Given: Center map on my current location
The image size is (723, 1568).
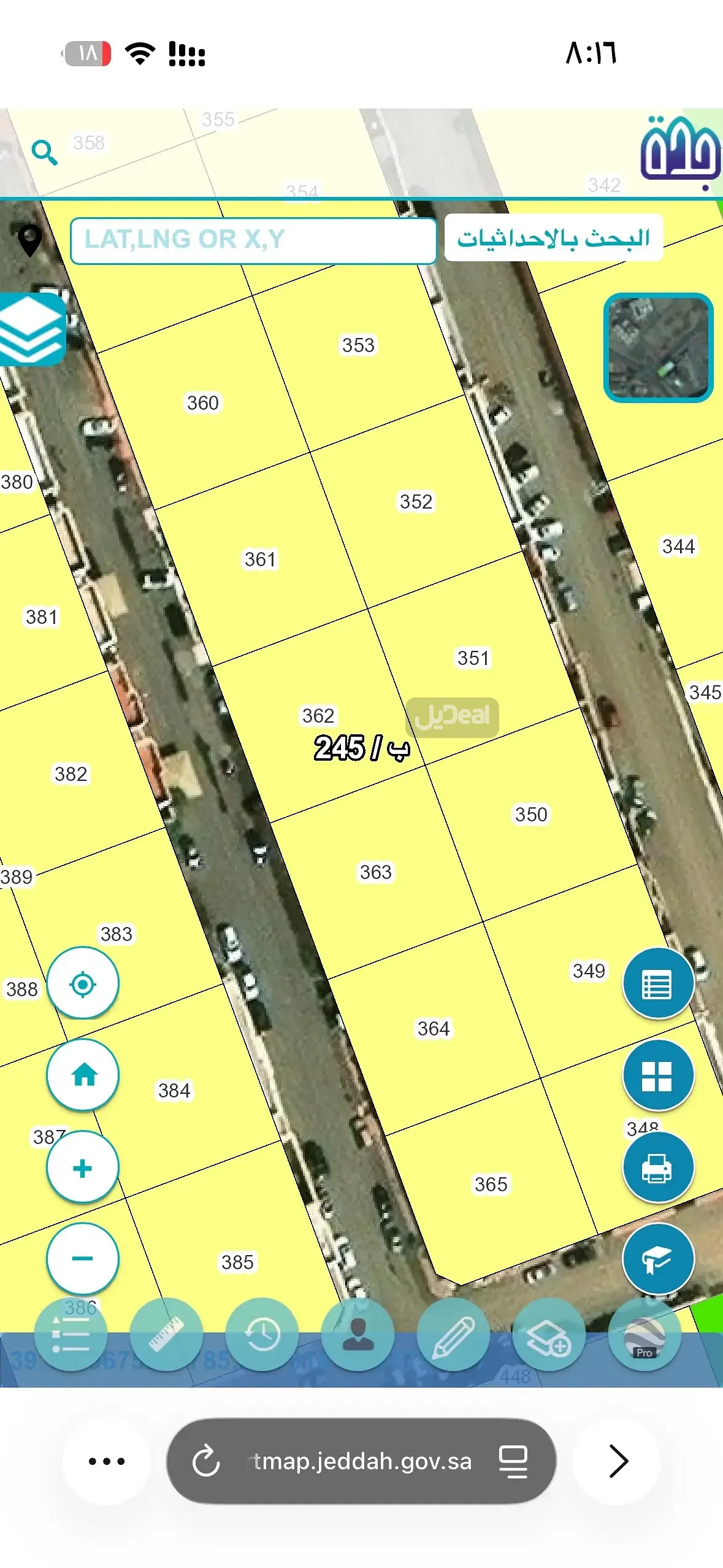Looking at the screenshot, I should [x=83, y=984].
